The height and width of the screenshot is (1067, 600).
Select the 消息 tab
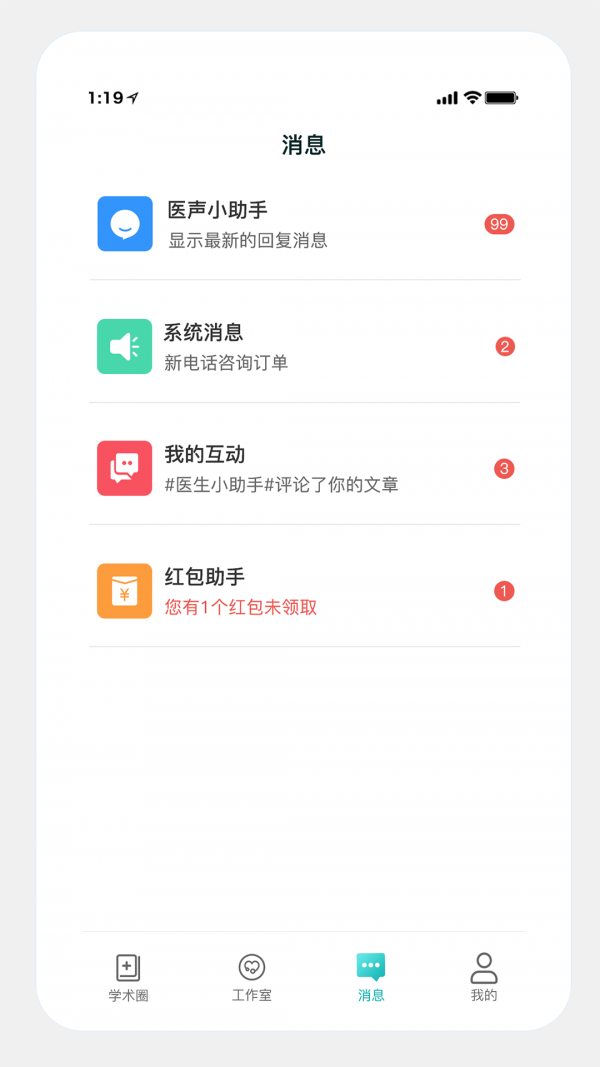[x=371, y=978]
